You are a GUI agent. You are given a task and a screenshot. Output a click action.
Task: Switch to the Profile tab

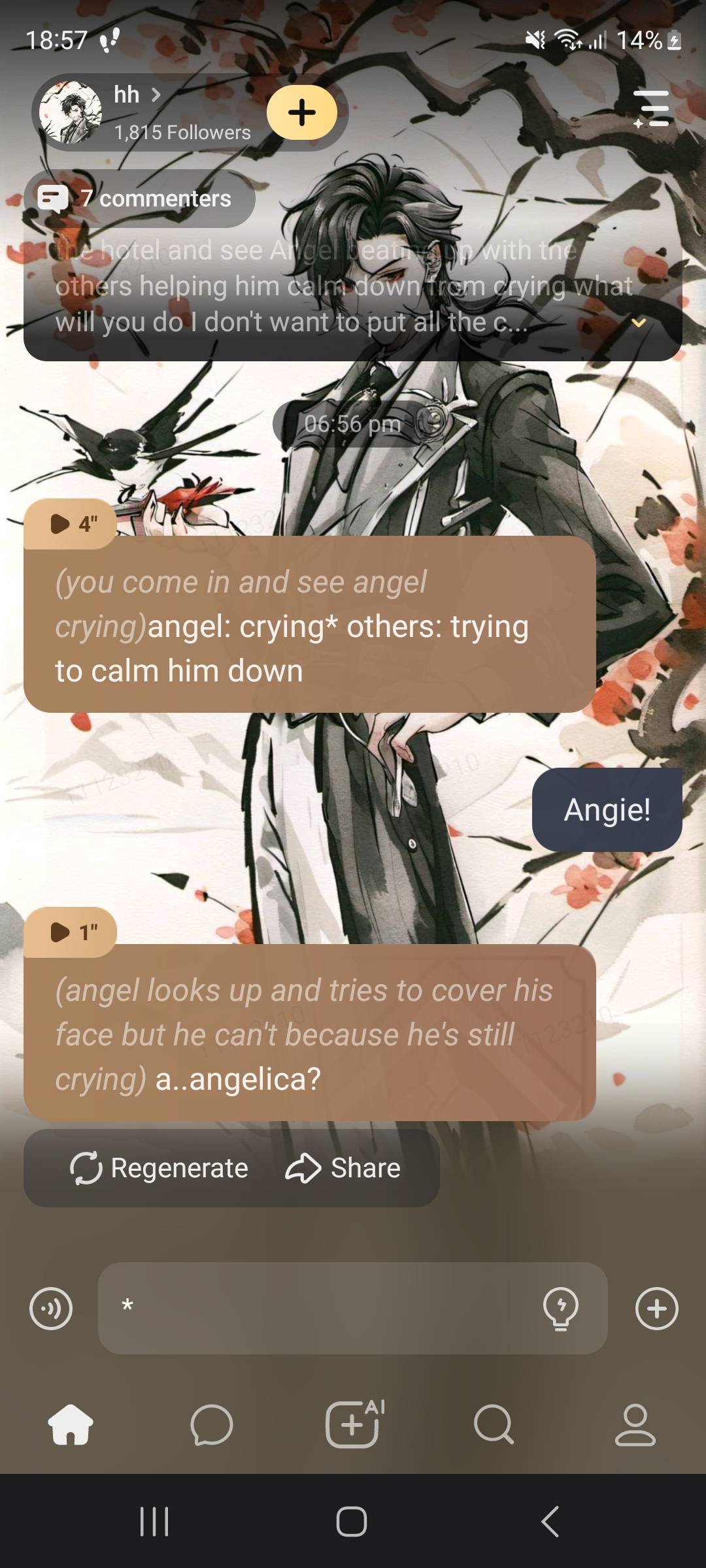point(635,1424)
